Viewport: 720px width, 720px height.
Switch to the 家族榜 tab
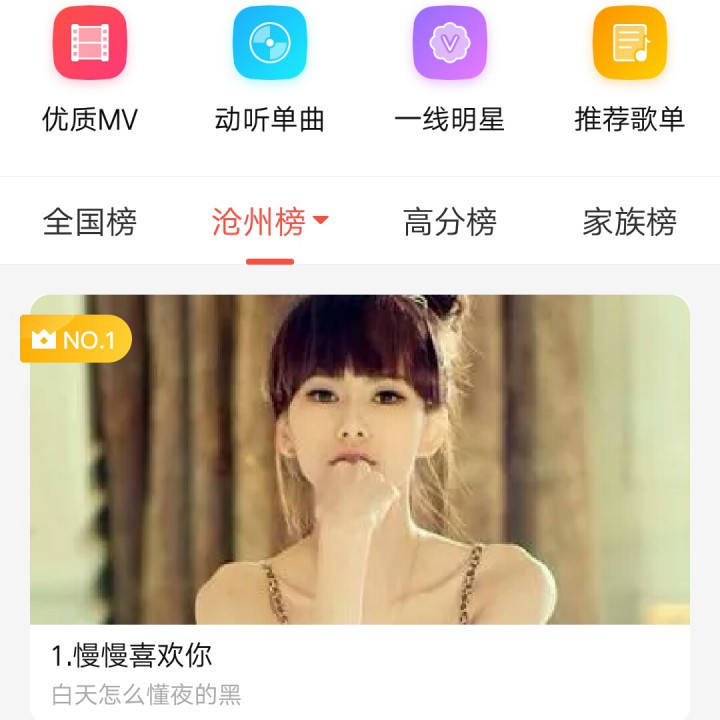tap(630, 222)
